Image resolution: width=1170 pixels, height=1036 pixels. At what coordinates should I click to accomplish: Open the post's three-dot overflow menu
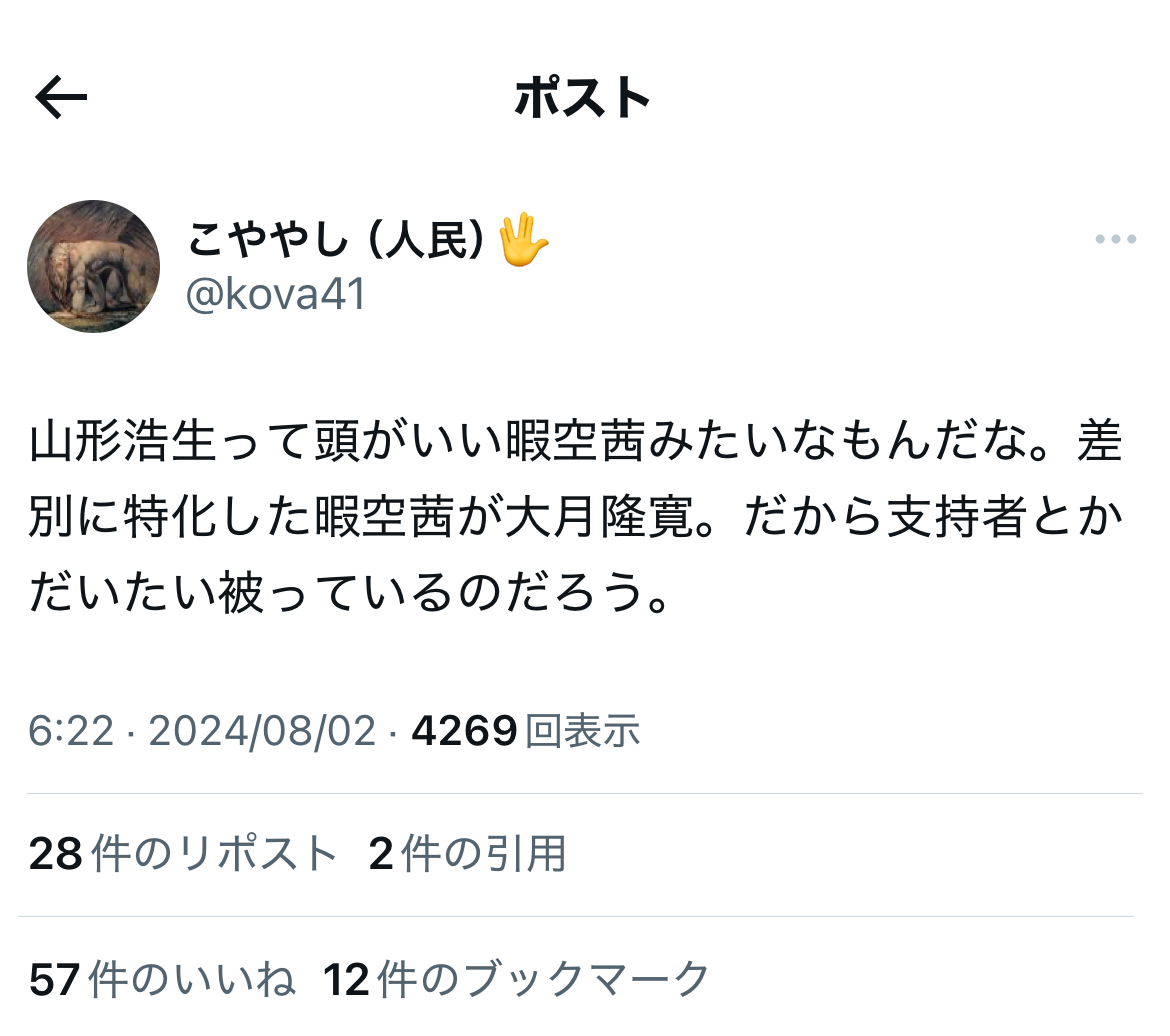tap(1115, 239)
